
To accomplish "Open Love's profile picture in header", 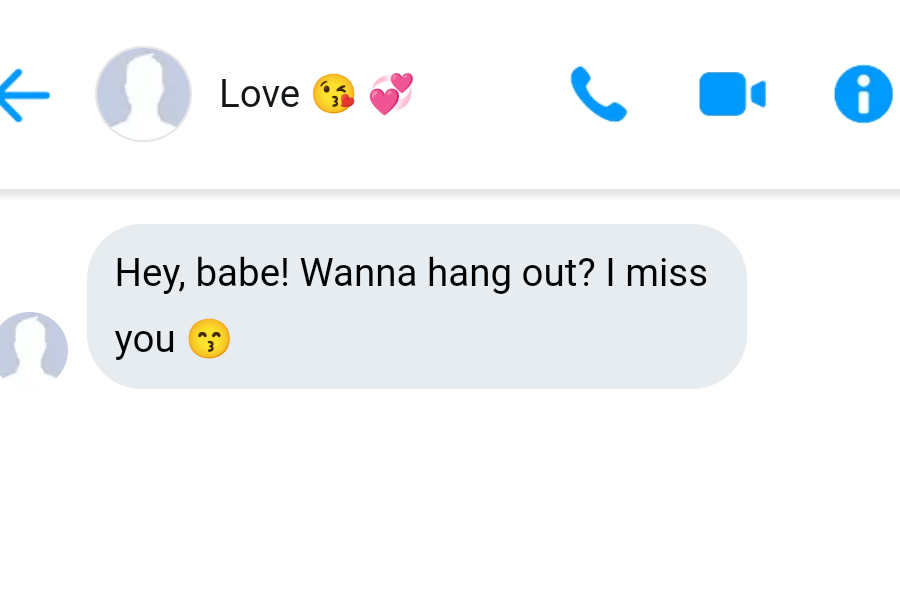I will pyautogui.click(x=143, y=94).
